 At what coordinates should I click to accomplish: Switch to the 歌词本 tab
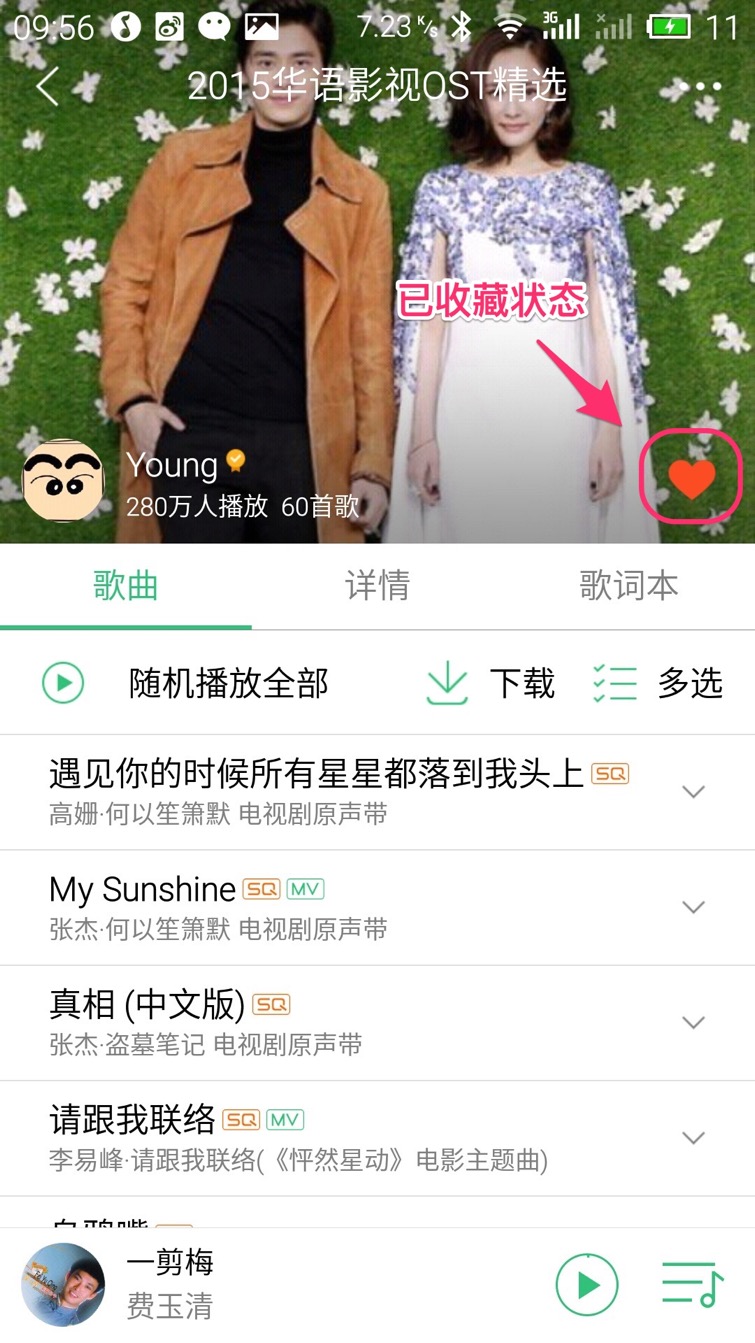coord(628,586)
